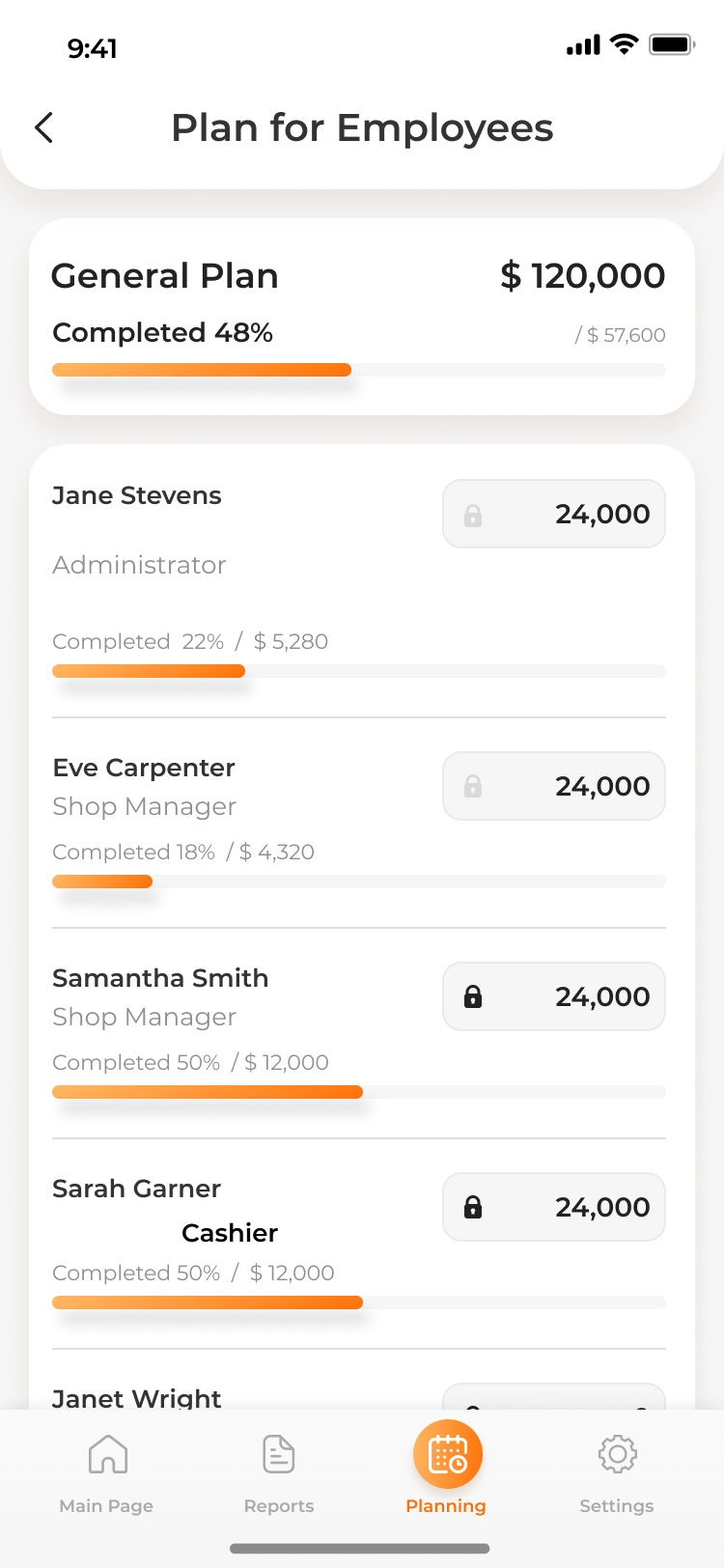Unlock Sarah Garner's plan amount

point(473,1207)
